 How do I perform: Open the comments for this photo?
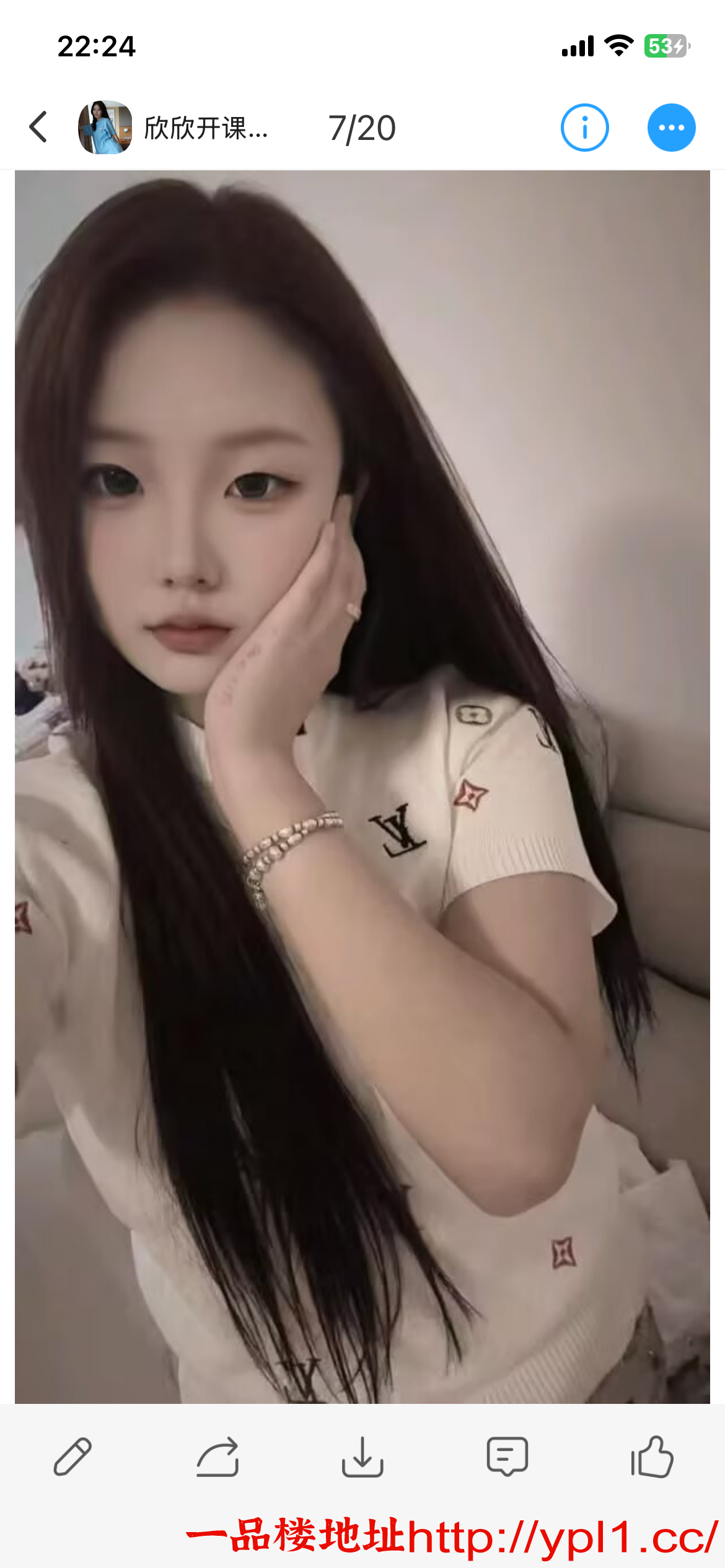(x=507, y=1457)
